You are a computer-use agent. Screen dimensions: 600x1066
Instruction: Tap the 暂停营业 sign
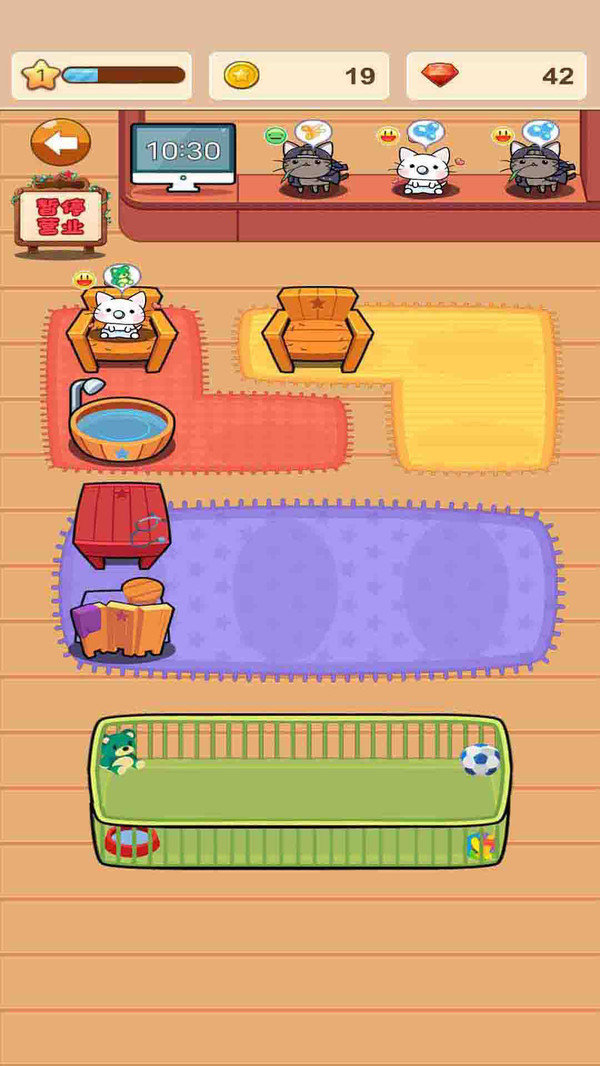[60, 215]
